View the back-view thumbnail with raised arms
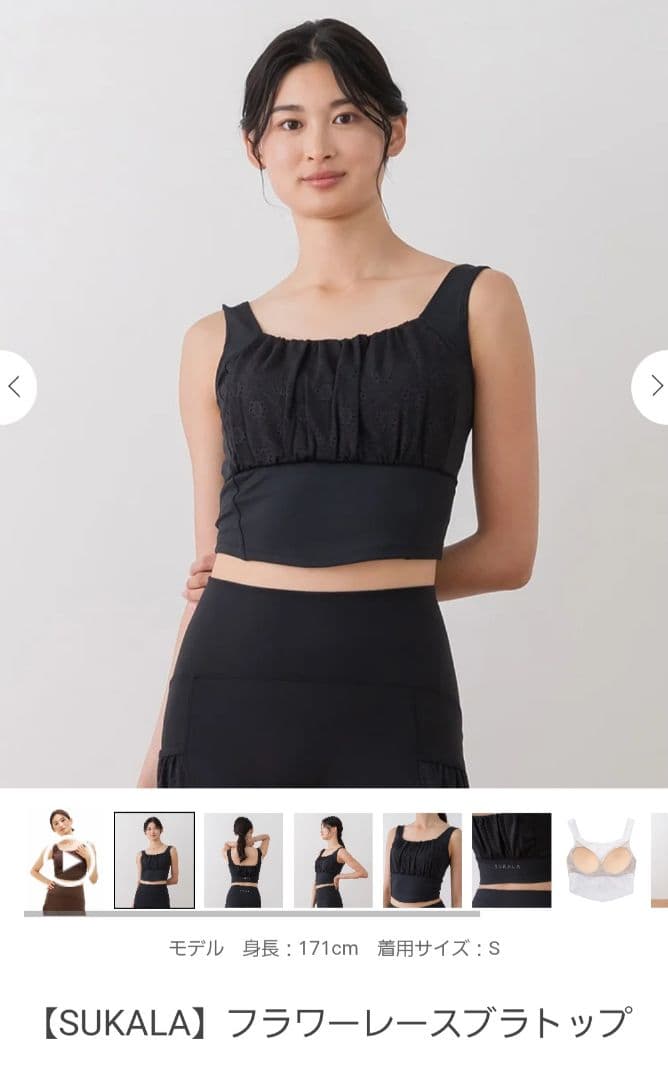668x1080 pixels. click(x=243, y=860)
